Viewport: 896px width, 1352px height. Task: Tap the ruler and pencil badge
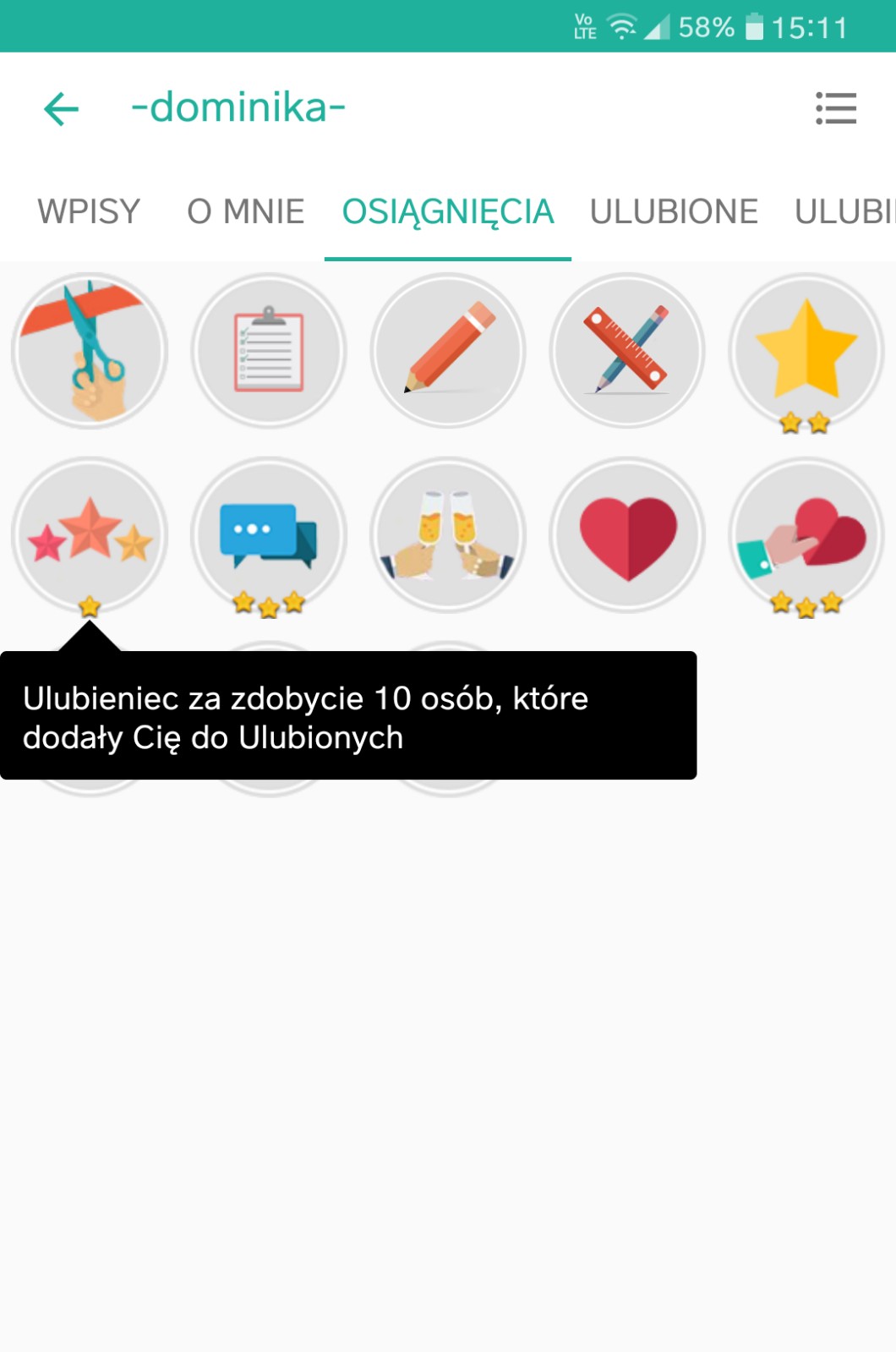(x=627, y=351)
